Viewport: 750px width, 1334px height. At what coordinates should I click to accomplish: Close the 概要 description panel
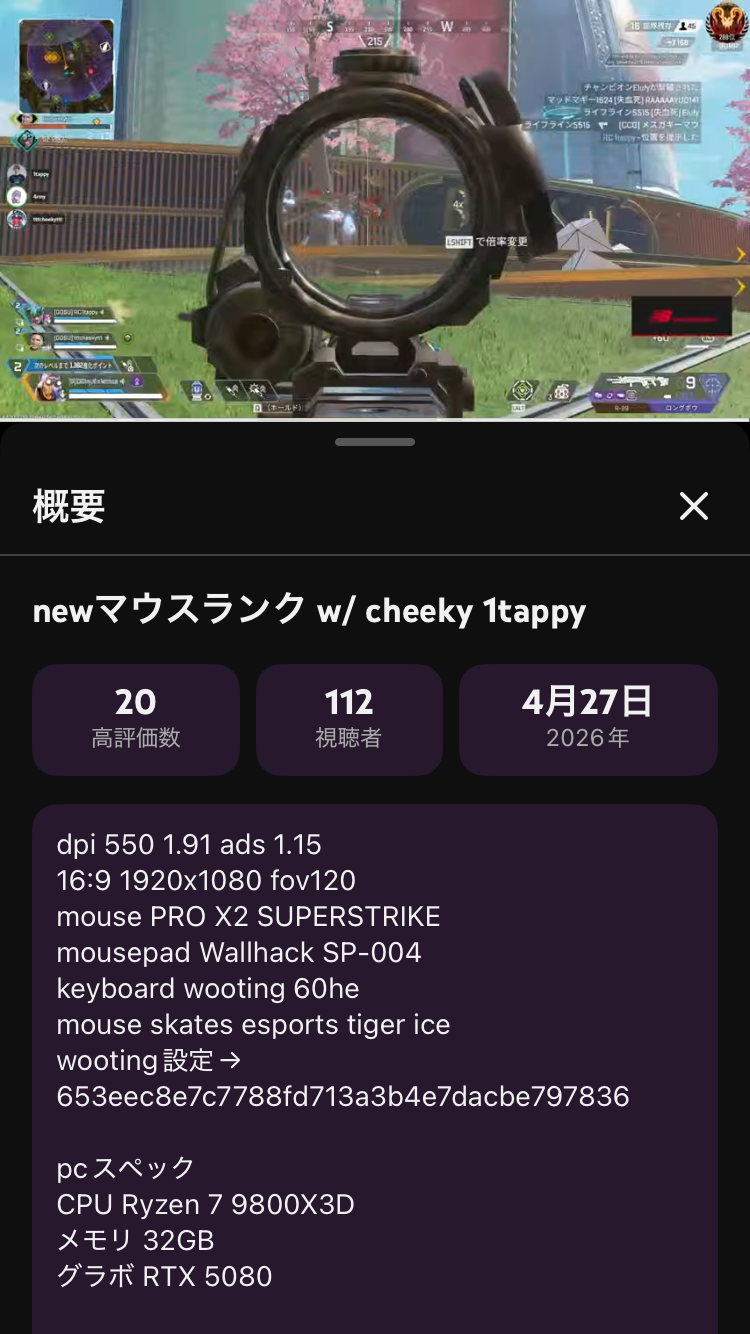tap(693, 506)
